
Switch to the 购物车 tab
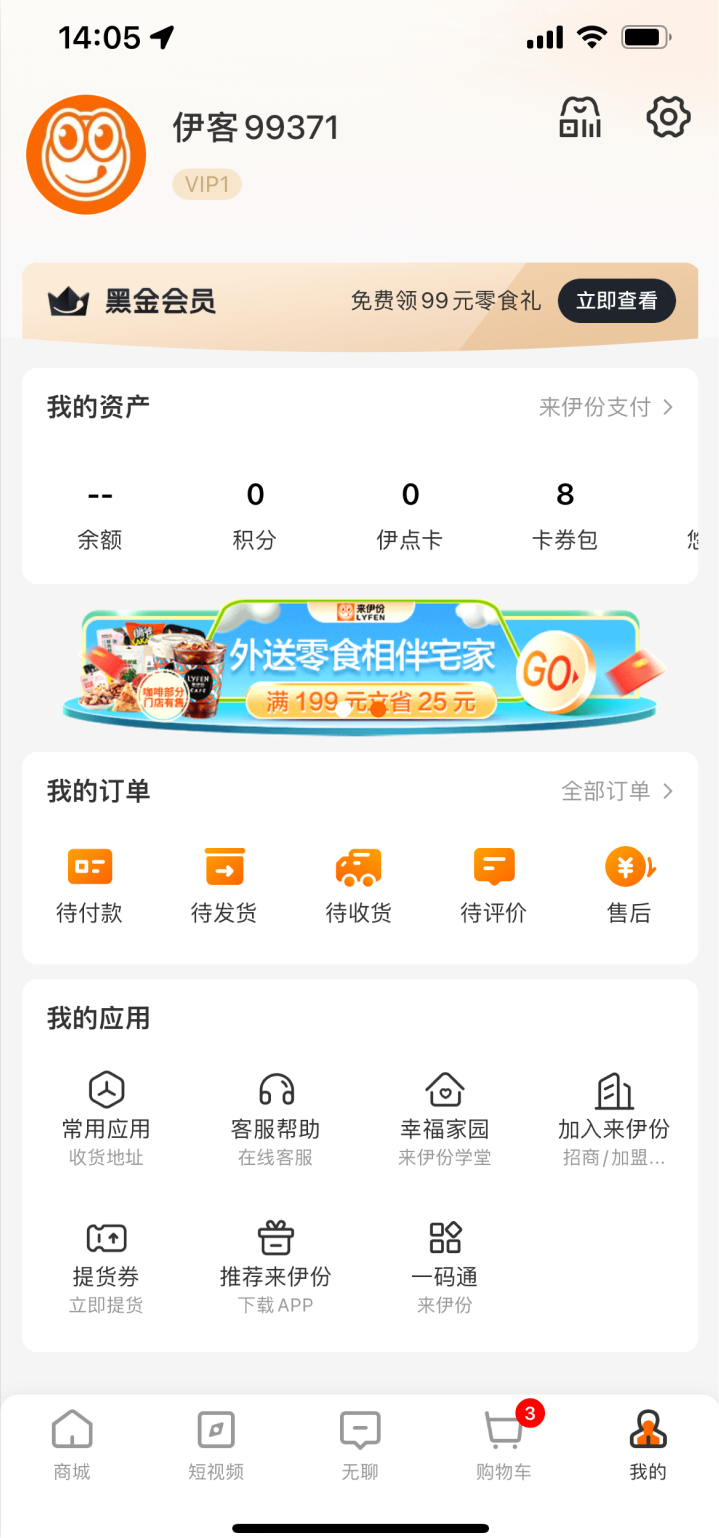[x=504, y=1445]
